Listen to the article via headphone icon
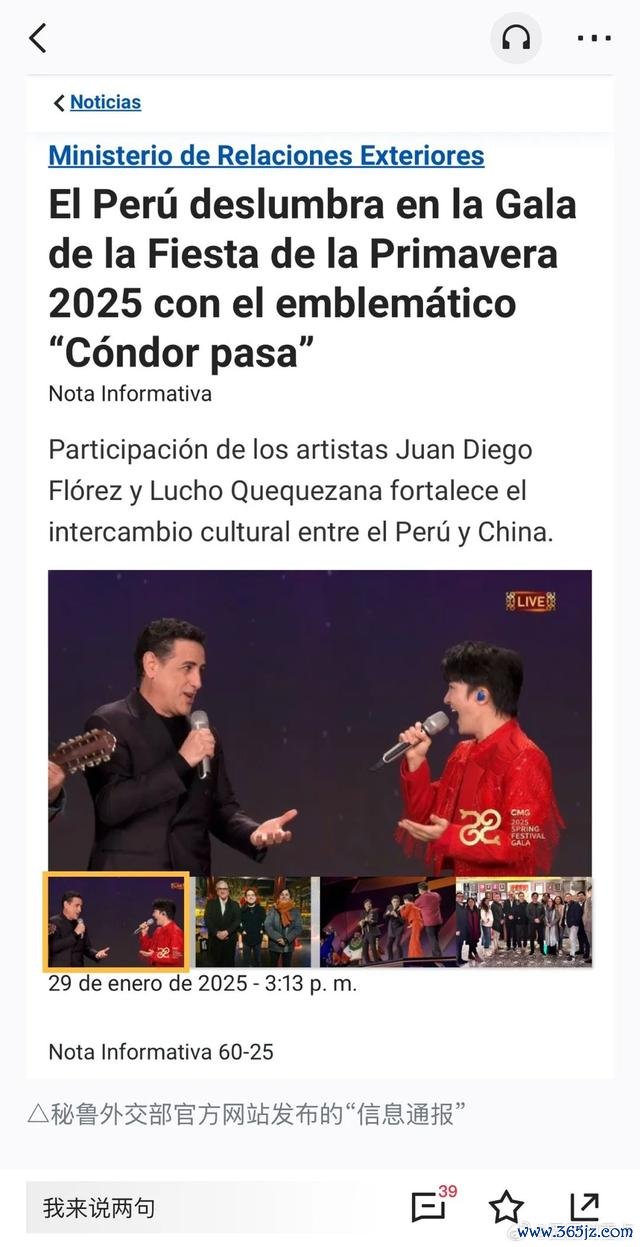The image size is (640, 1247). pos(516,39)
